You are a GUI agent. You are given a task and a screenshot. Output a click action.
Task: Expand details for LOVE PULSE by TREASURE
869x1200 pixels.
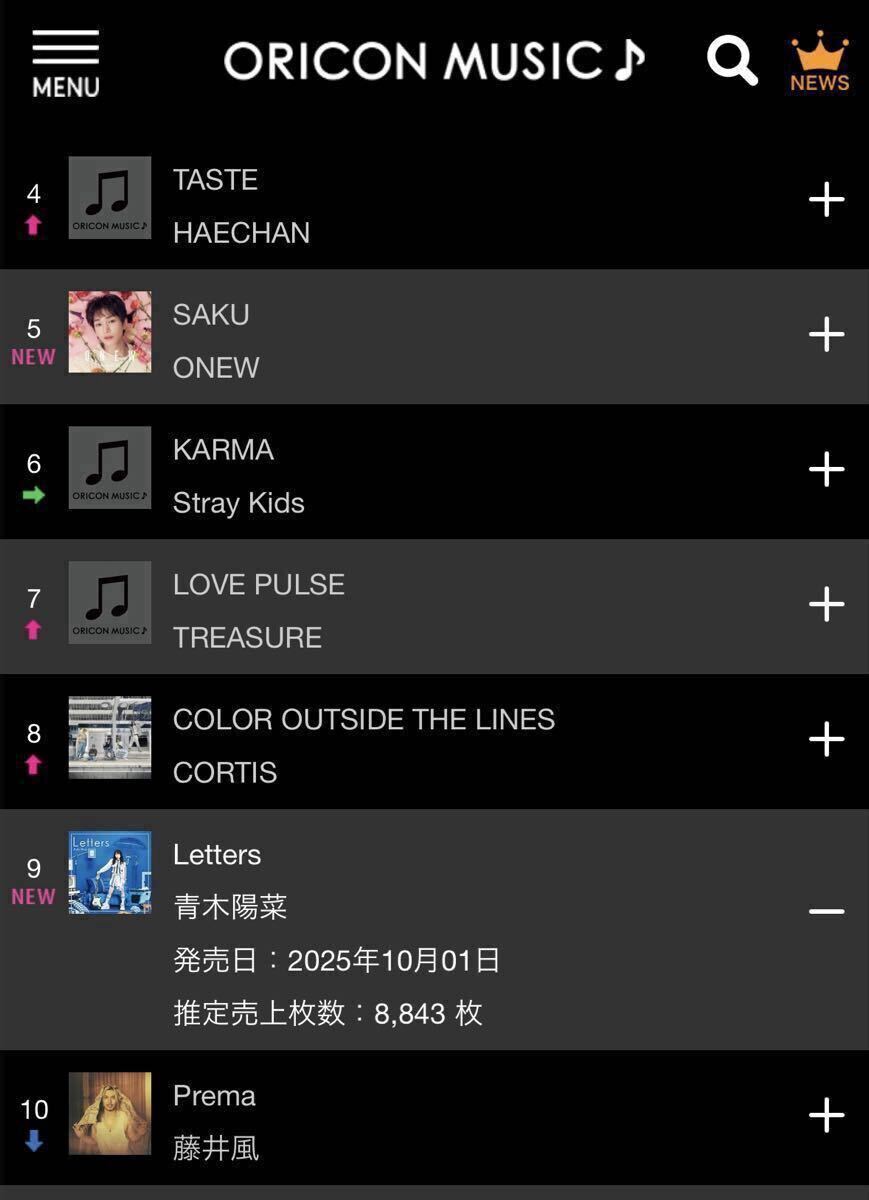click(826, 604)
